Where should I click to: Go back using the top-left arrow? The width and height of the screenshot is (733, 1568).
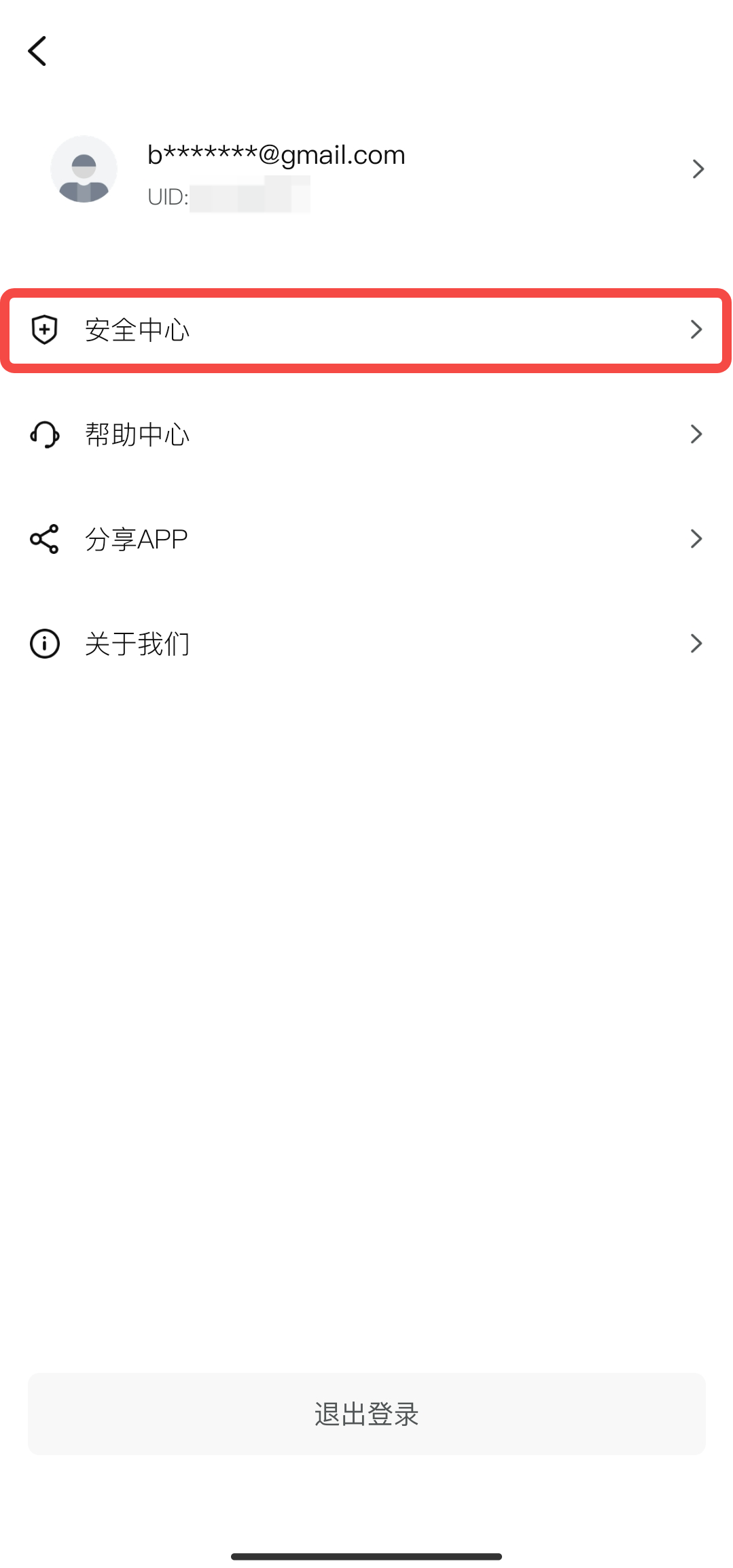click(37, 51)
